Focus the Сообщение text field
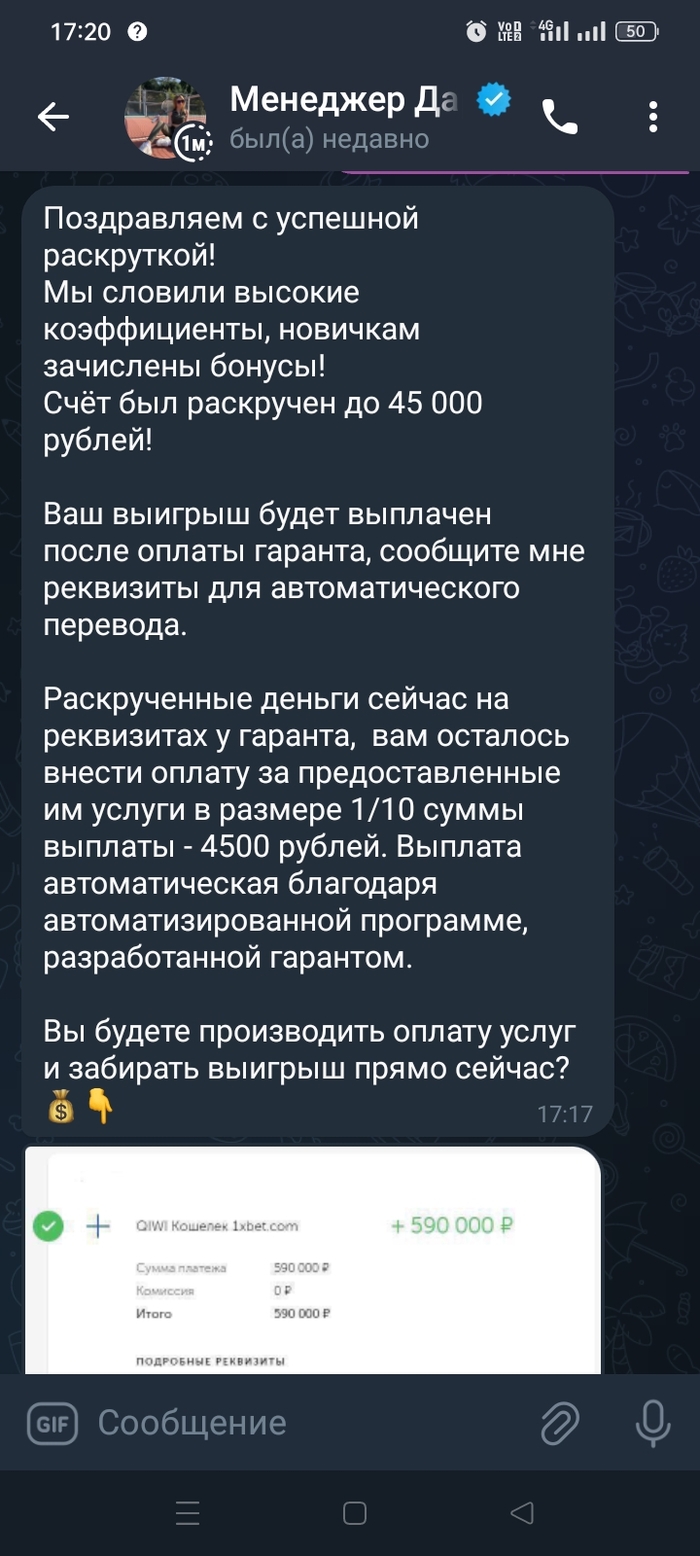The height and width of the screenshot is (1556, 700). pyautogui.click(x=300, y=1423)
